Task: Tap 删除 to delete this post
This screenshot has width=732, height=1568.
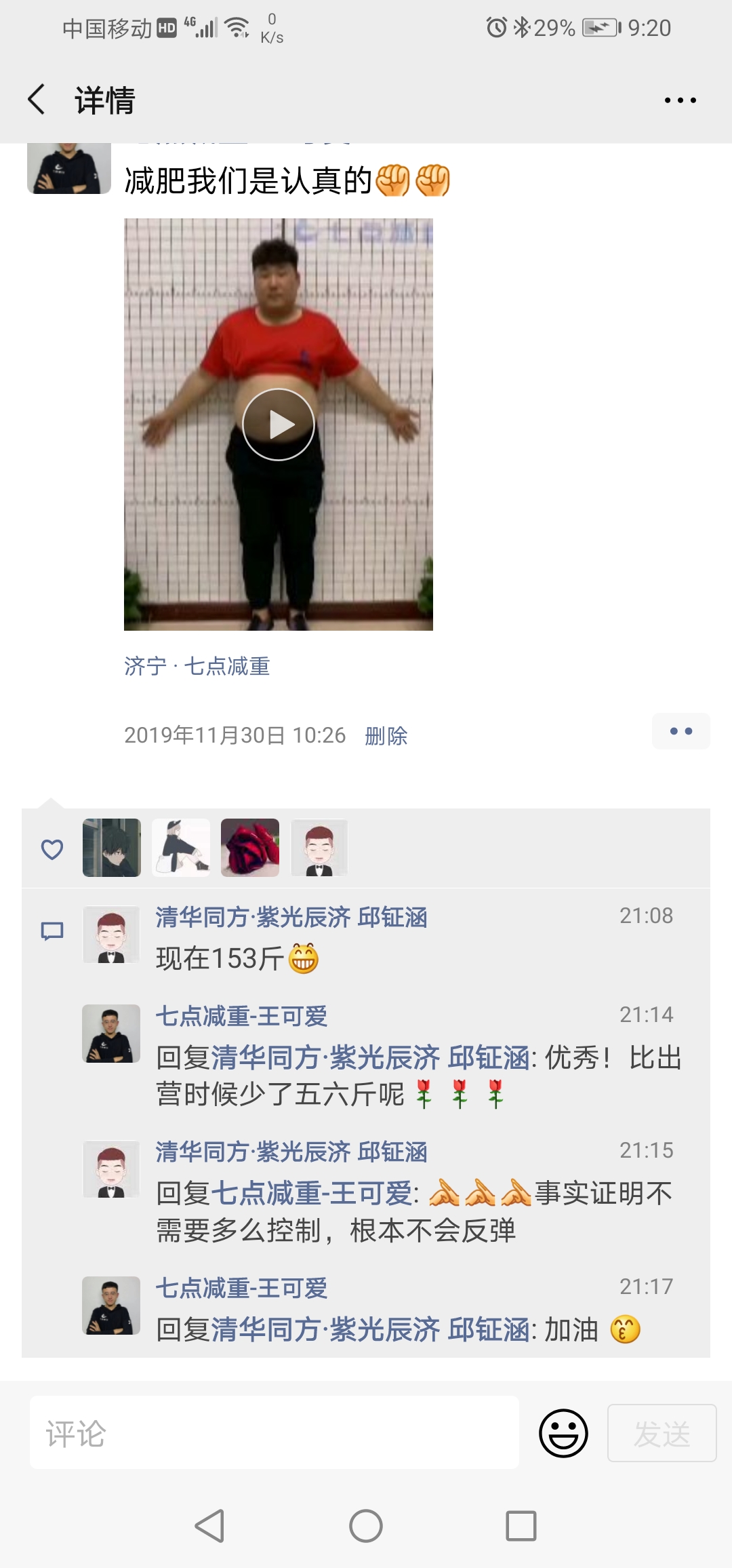Action: tap(386, 736)
